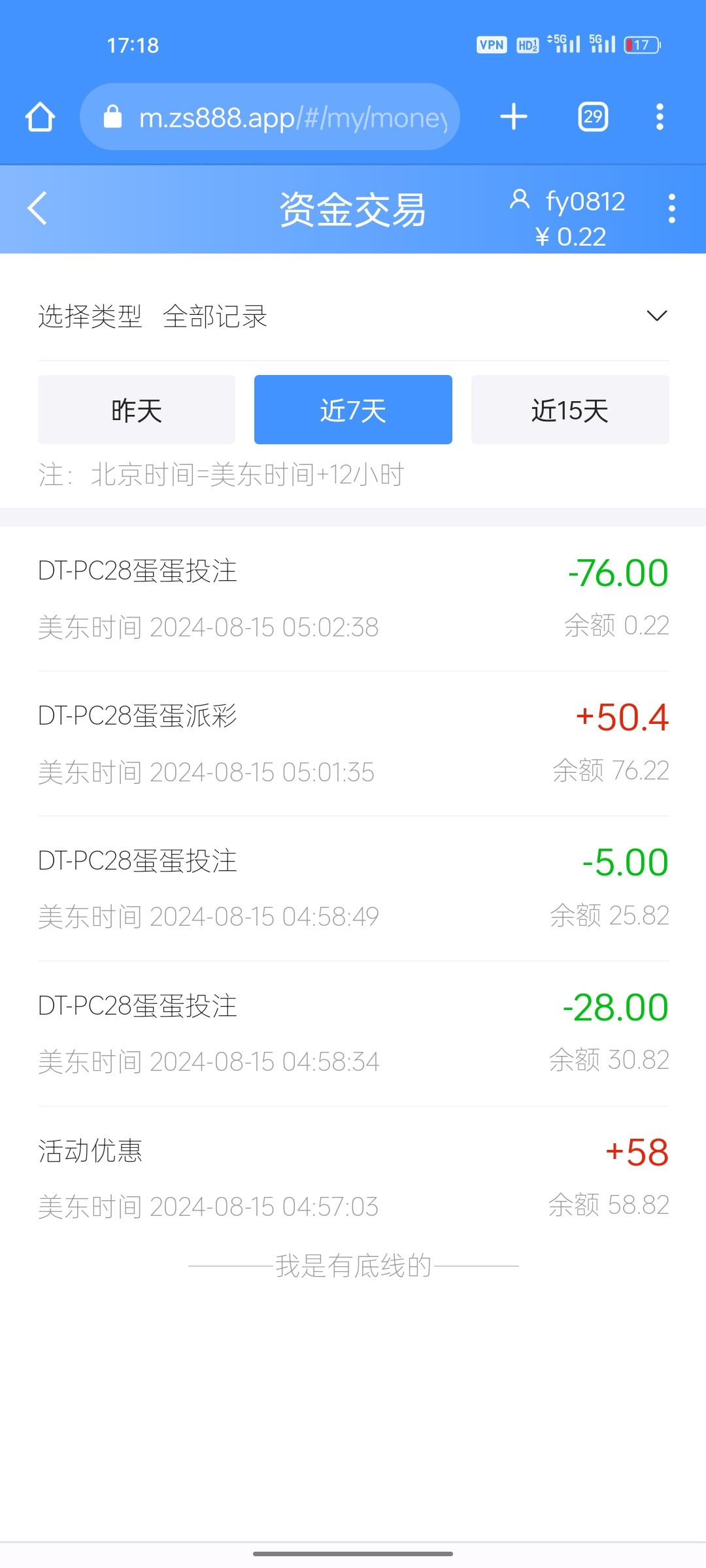Expand the 选择类型 record type dropdown
Image resolution: width=706 pixels, height=1568 pixels.
(x=656, y=316)
